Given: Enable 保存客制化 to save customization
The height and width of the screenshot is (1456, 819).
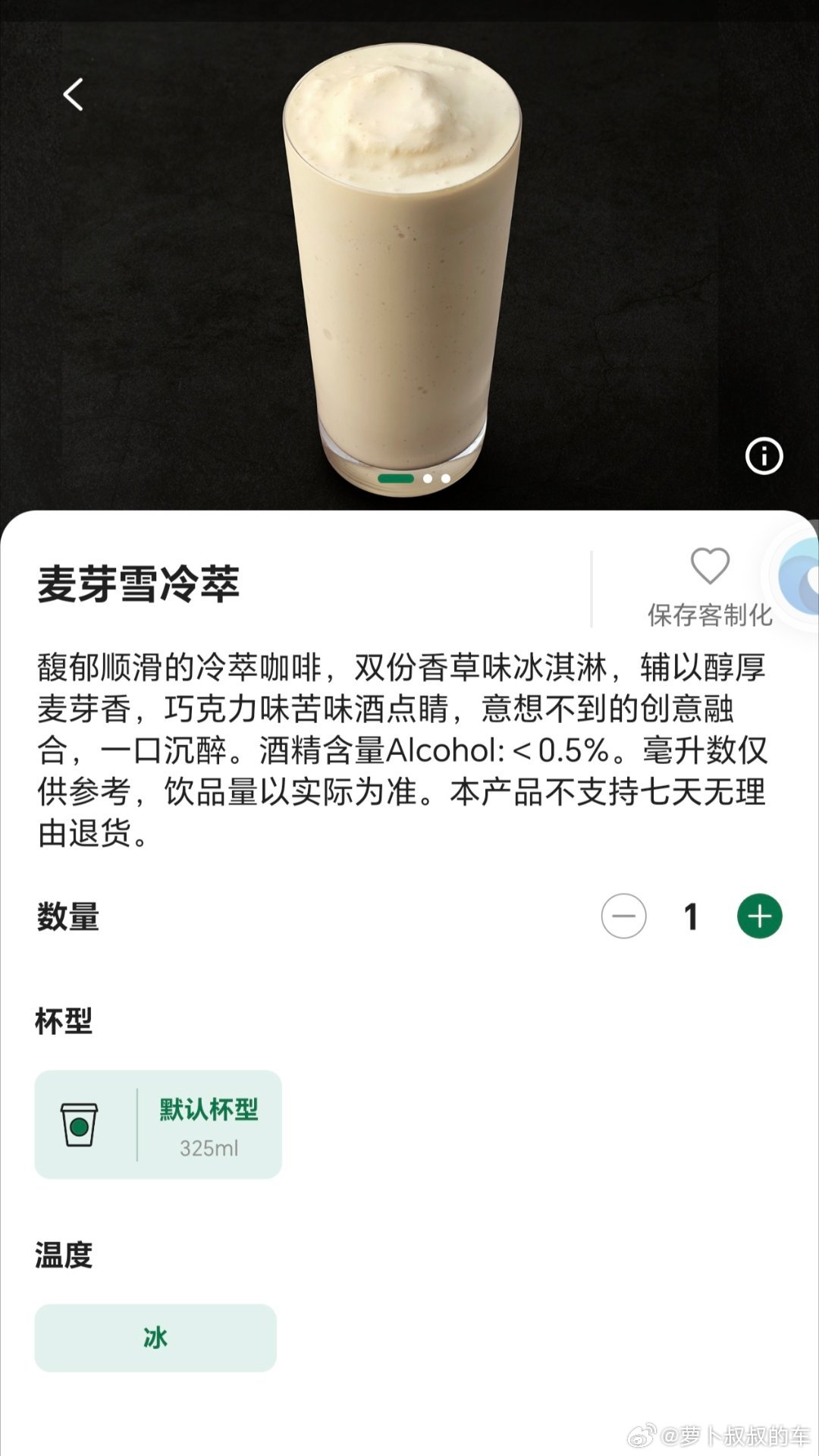Looking at the screenshot, I should coord(710,592).
